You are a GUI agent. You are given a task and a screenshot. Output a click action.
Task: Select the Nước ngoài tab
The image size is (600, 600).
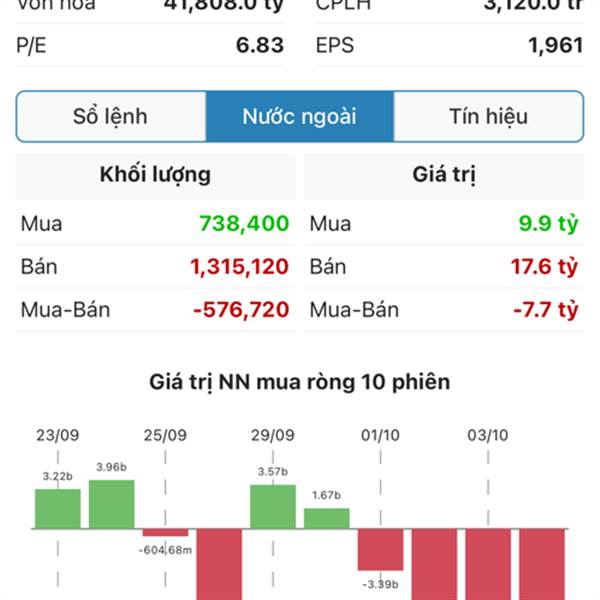pos(299,116)
